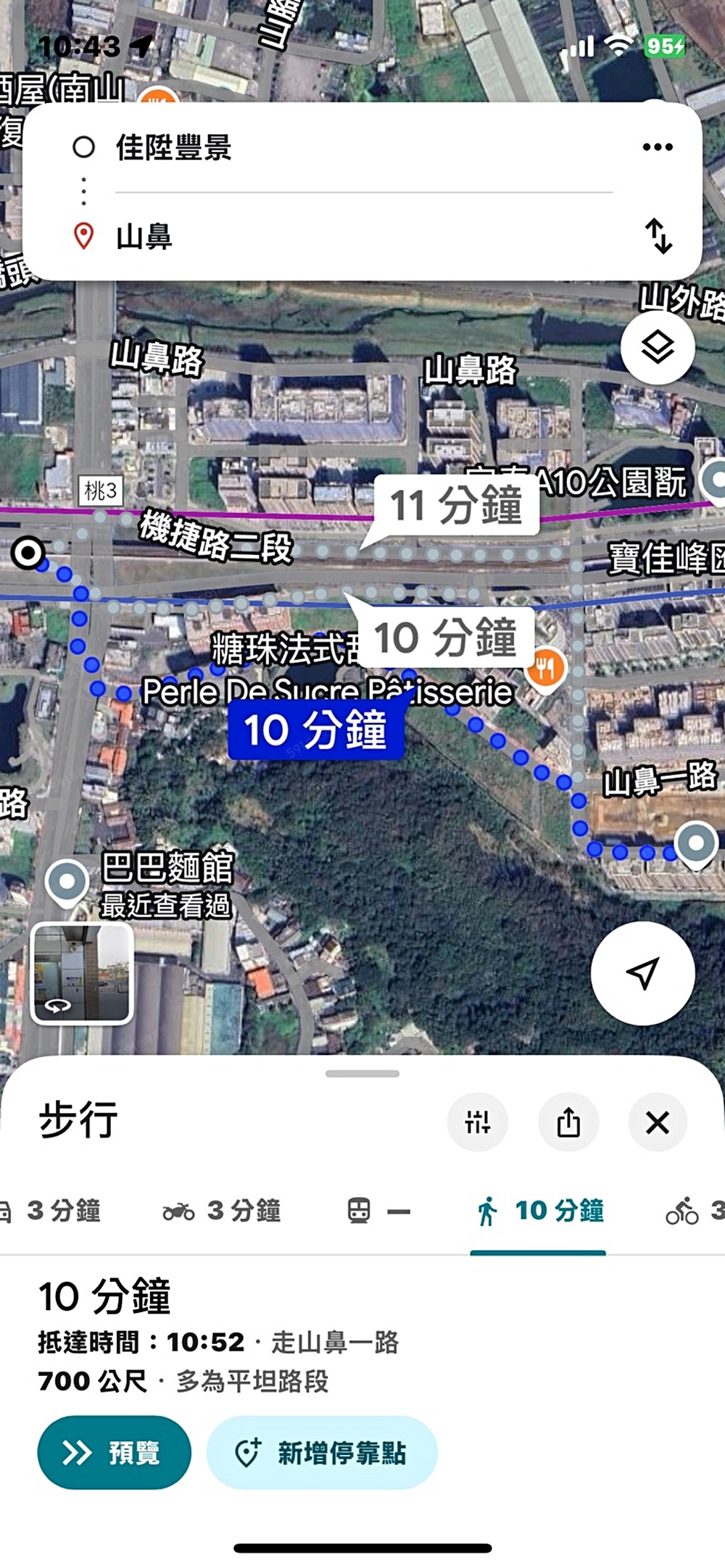Swap start and destination points
725x1568 pixels.
point(658,236)
